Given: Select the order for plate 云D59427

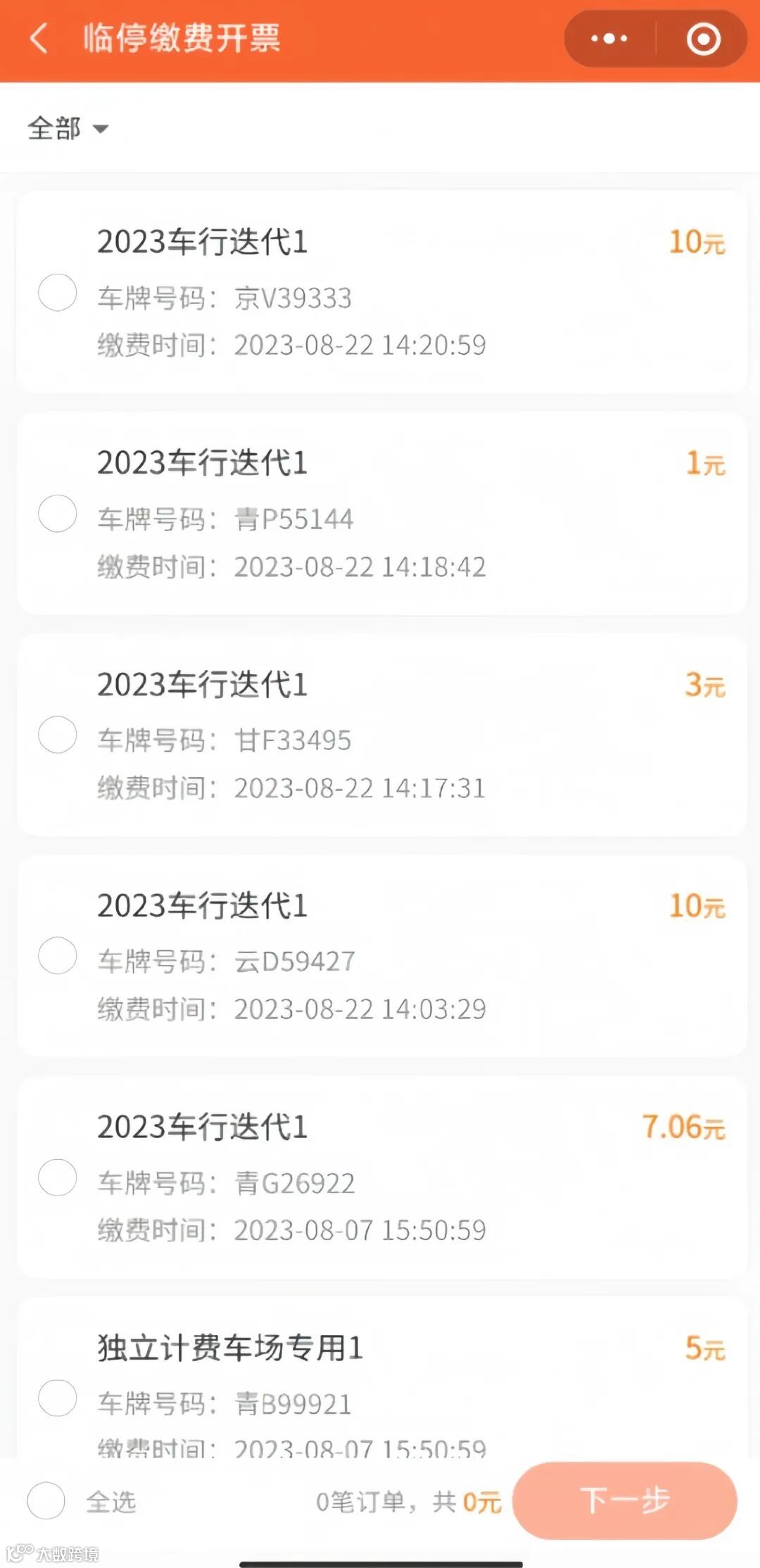Looking at the screenshot, I should coord(57,956).
